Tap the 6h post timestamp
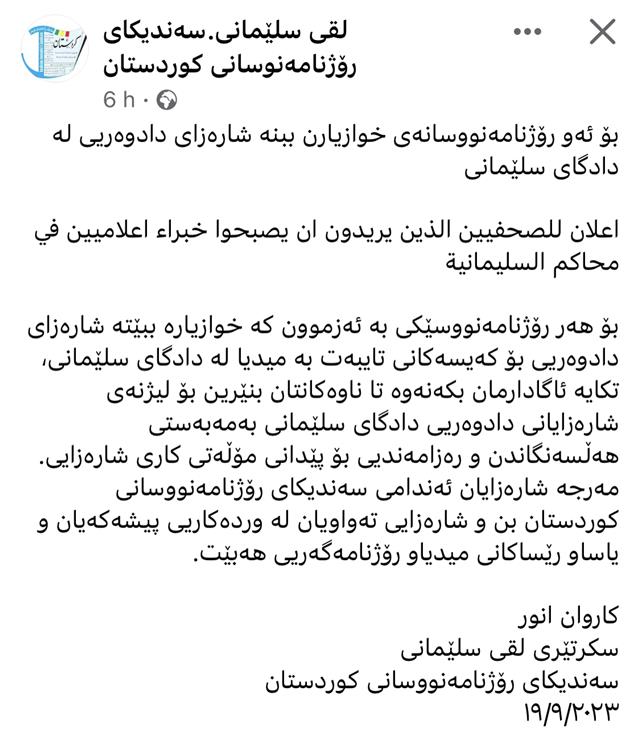 [x=117, y=99]
